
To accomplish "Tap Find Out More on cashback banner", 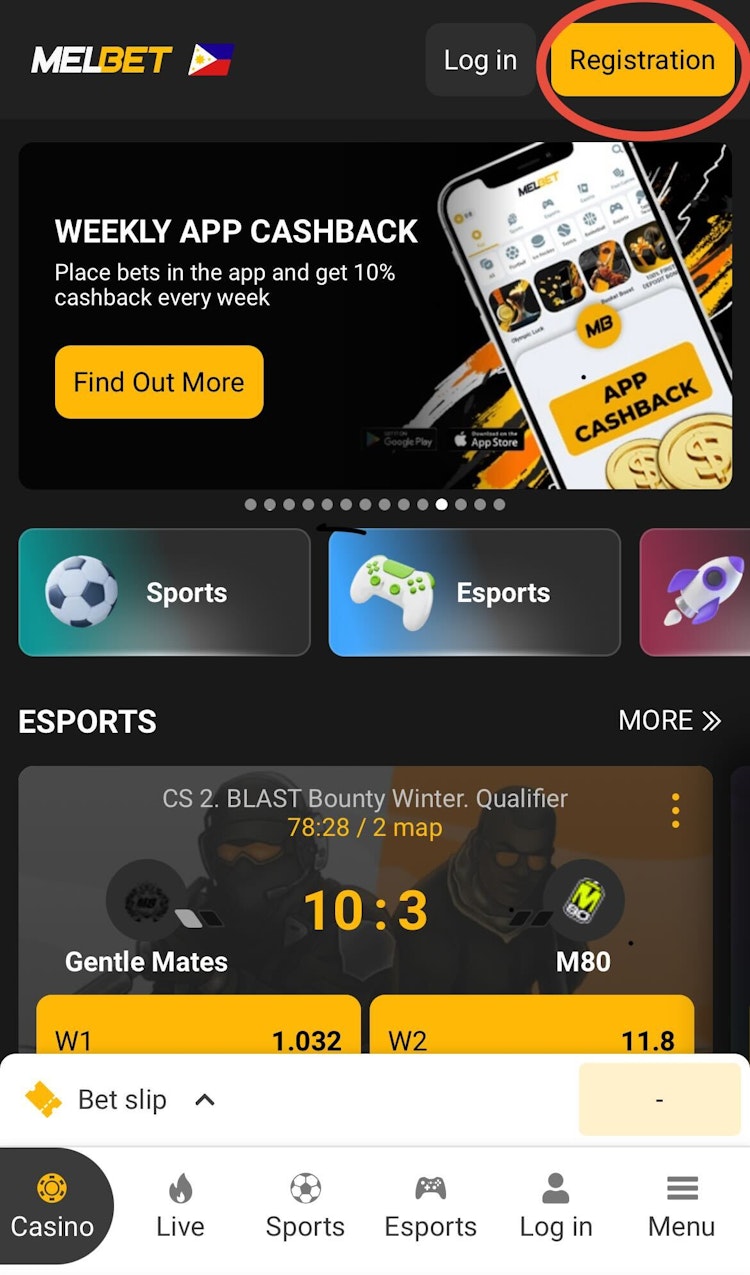I will (x=159, y=382).
